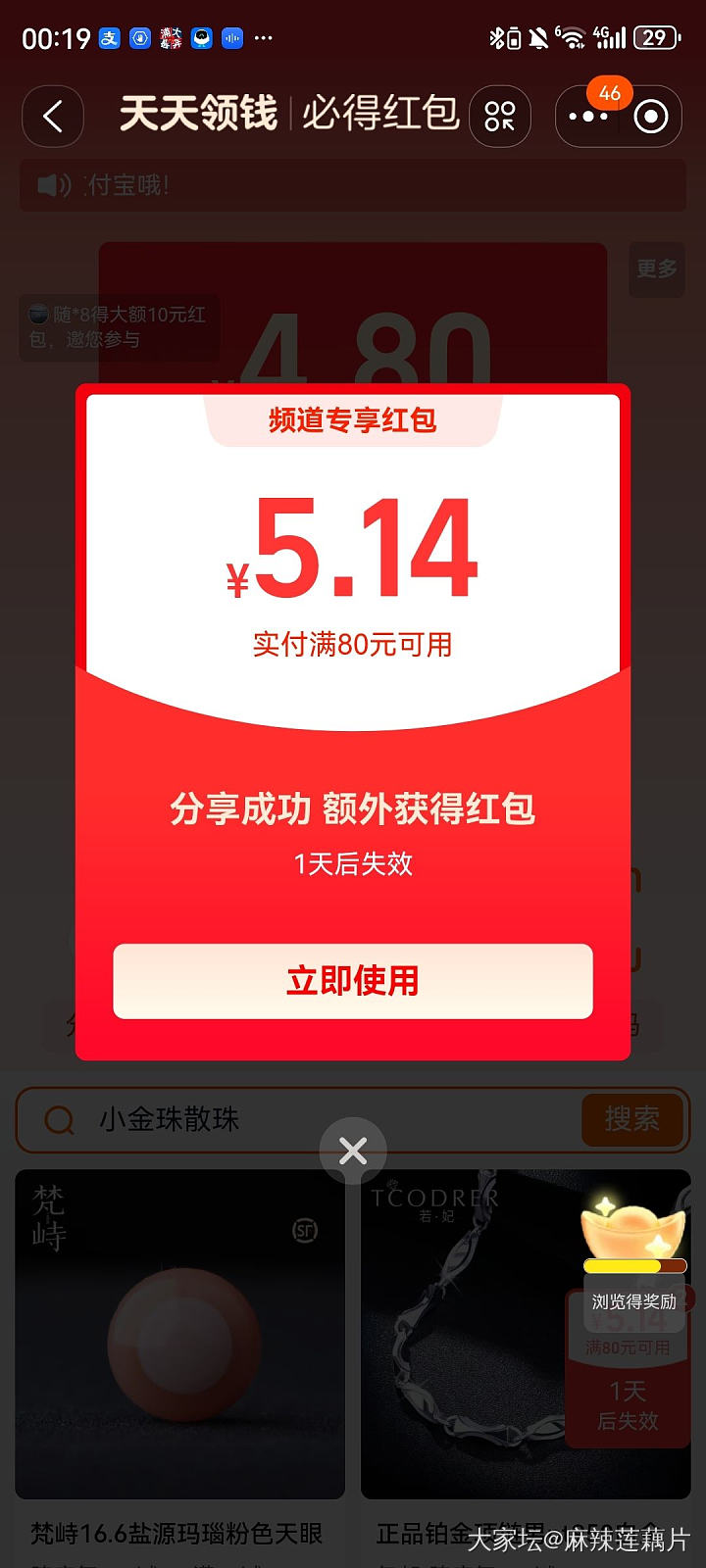Close the red packet popup

pyautogui.click(x=353, y=1151)
